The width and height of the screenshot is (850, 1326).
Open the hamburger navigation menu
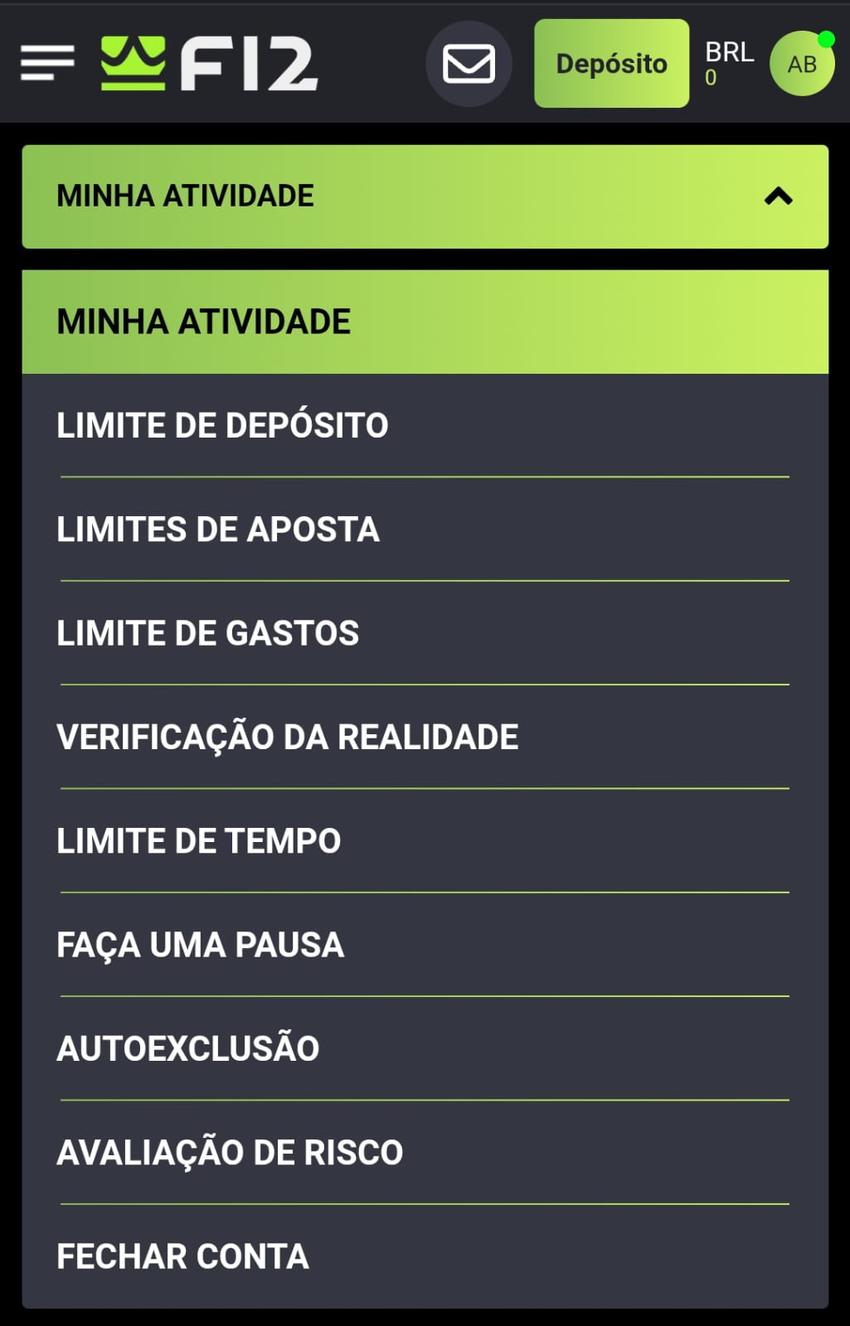pos(45,63)
